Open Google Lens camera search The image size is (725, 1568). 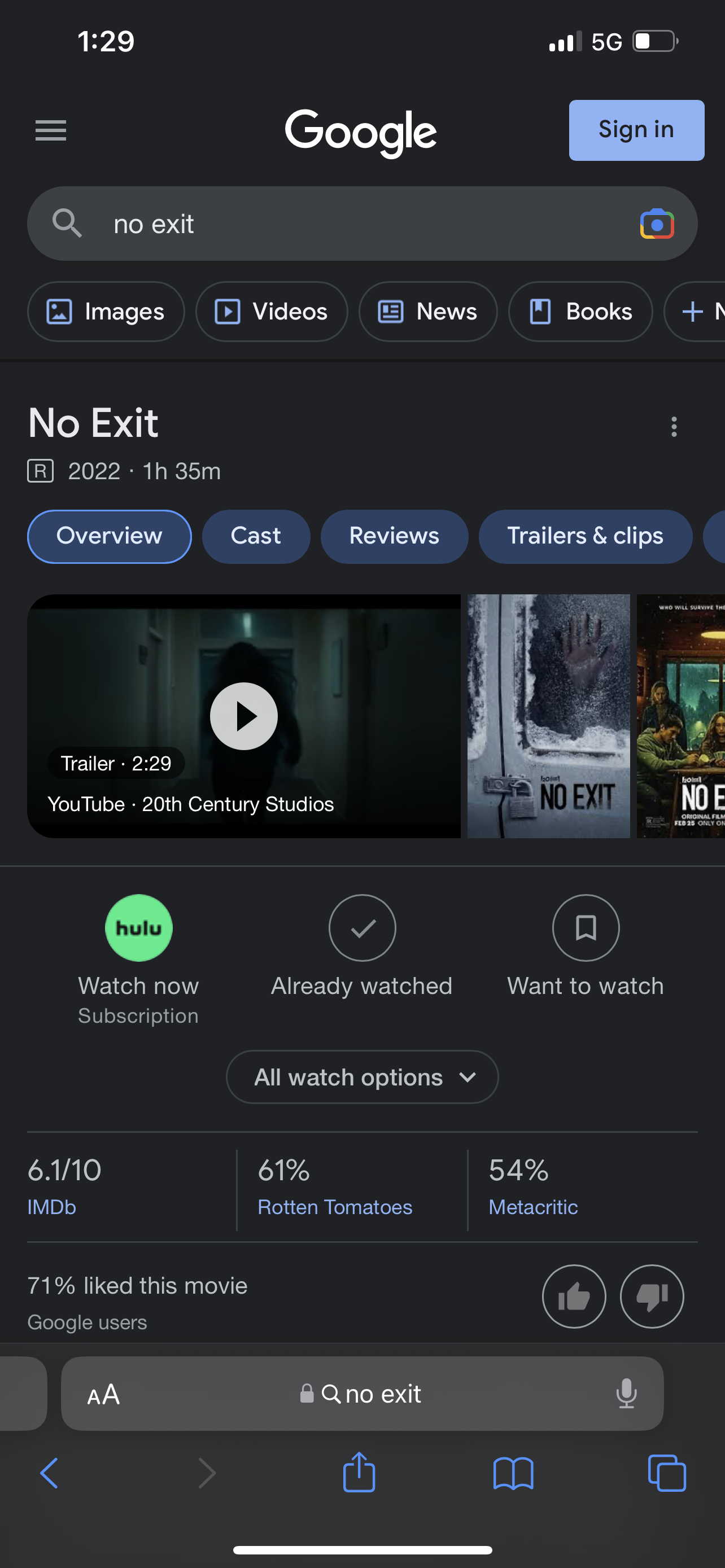pos(656,225)
